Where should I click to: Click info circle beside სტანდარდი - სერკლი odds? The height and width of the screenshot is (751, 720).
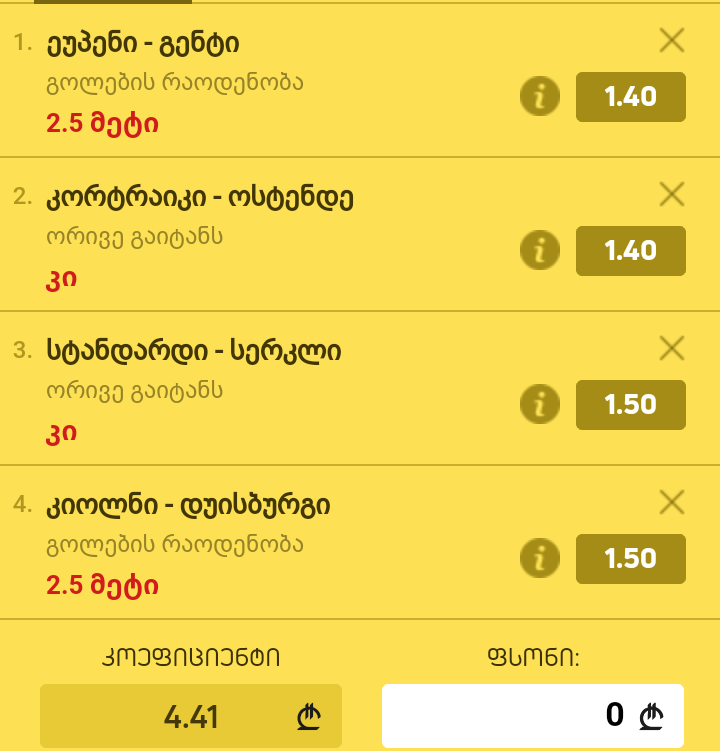(x=539, y=405)
